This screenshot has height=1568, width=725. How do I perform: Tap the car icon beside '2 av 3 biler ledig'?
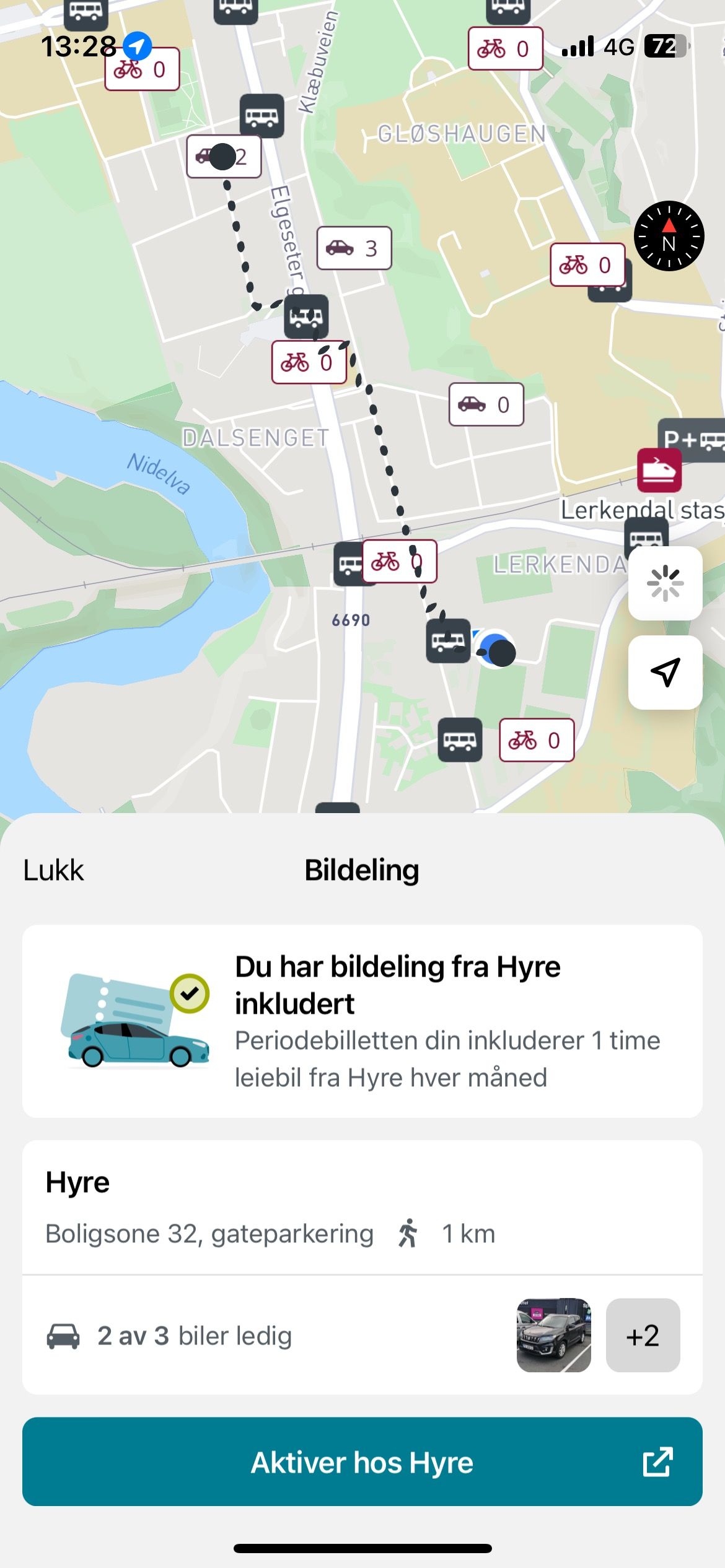(x=62, y=1336)
